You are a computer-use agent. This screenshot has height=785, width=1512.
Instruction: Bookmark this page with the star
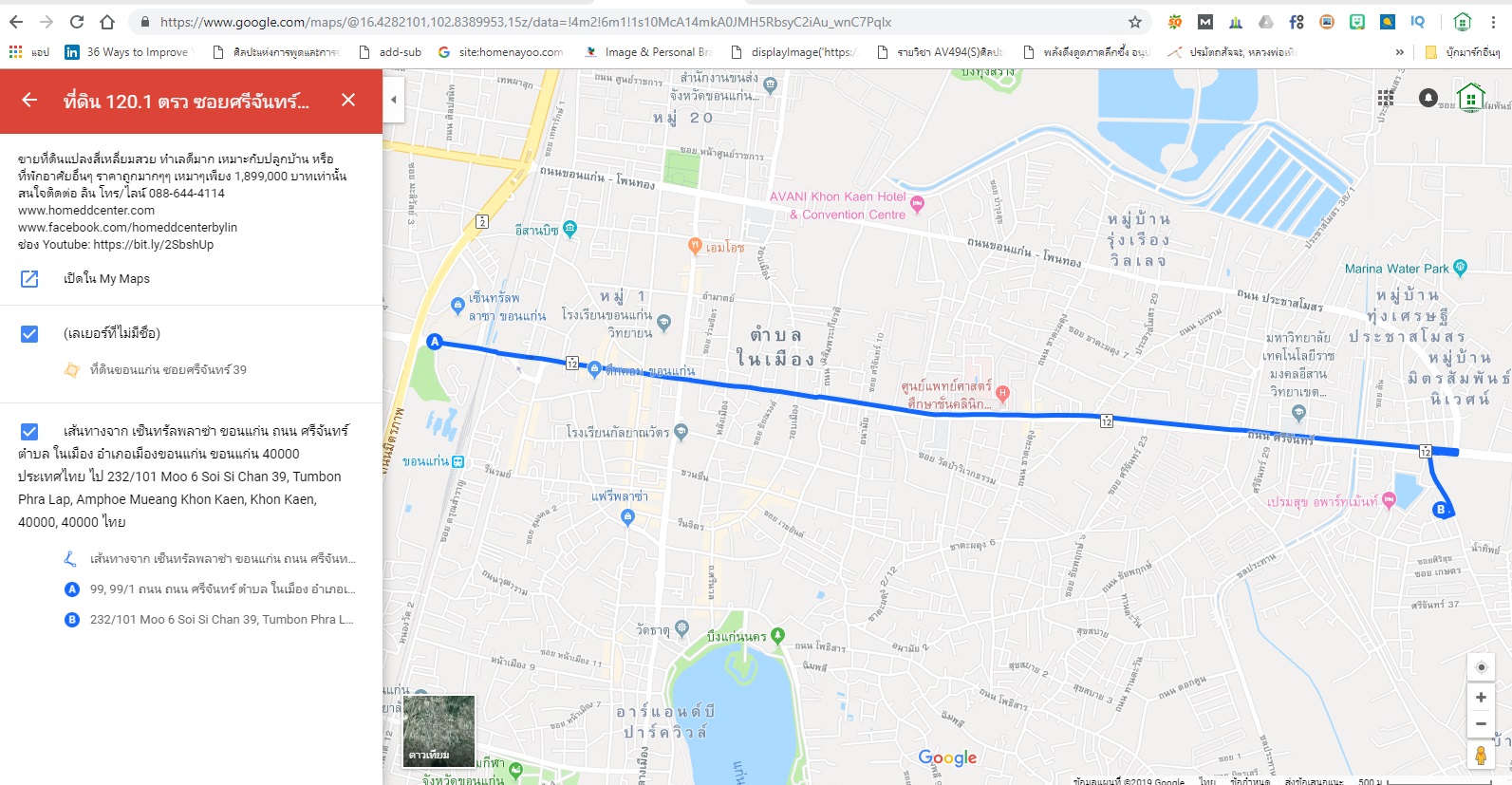pyautogui.click(x=1135, y=22)
